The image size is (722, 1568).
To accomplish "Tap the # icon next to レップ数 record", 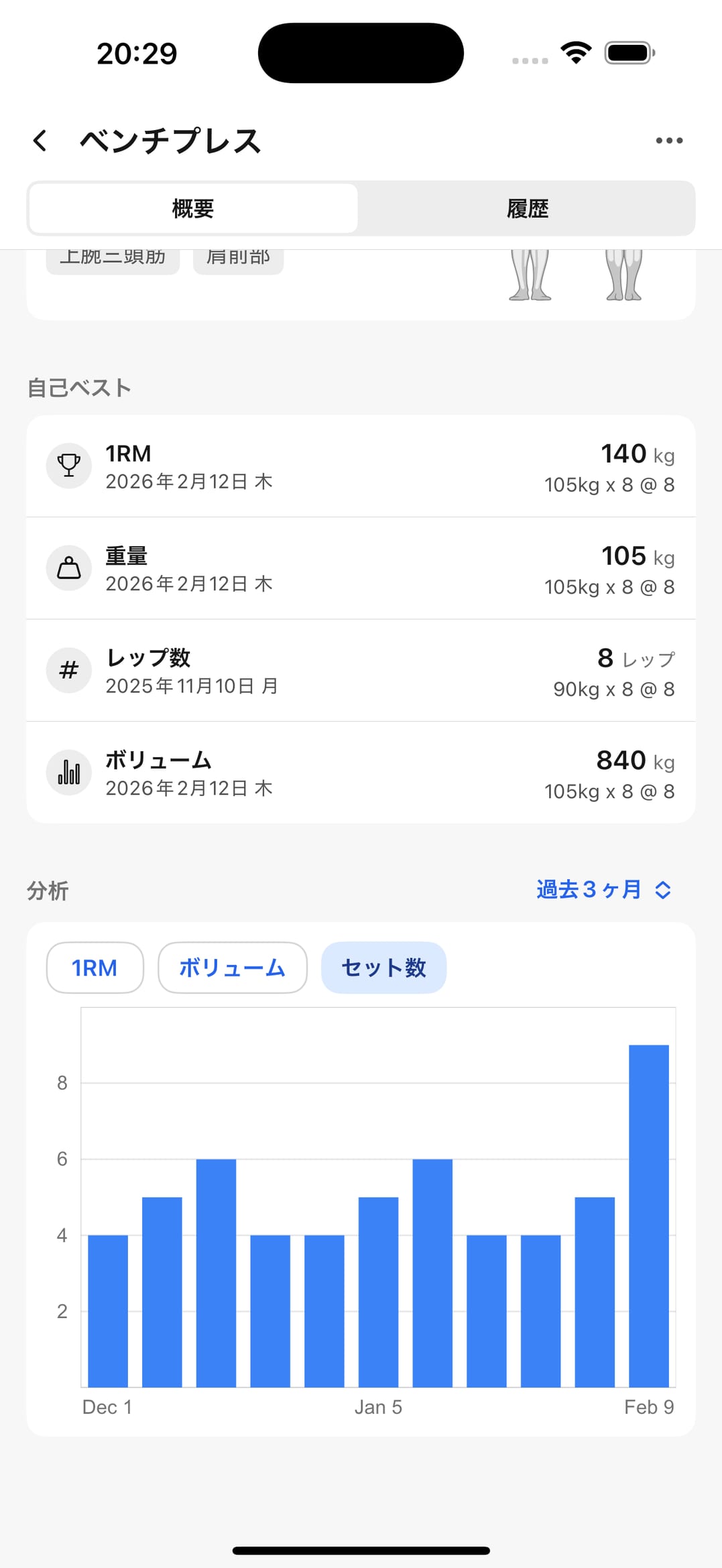I will [x=68, y=670].
